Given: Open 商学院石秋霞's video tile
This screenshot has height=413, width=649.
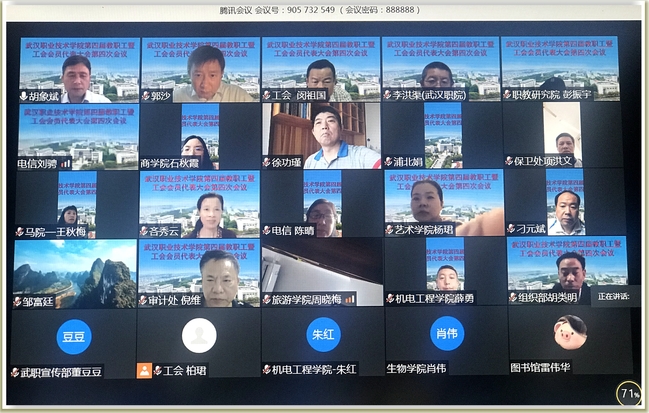Looking at the screenshot, I should [x=198, y=135].
